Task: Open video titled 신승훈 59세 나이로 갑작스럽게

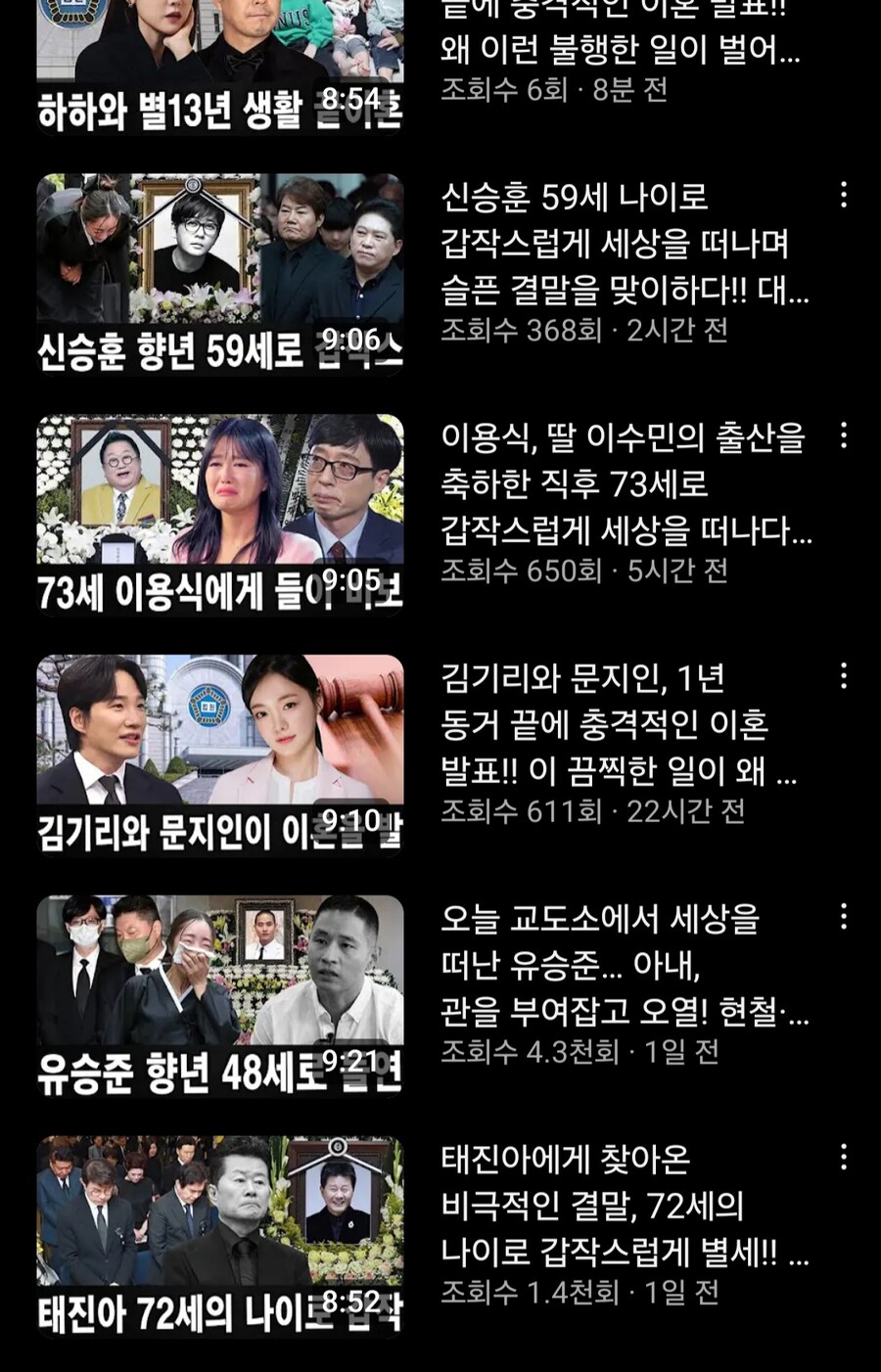Action: pyautogui.click(x=617, y=244)
